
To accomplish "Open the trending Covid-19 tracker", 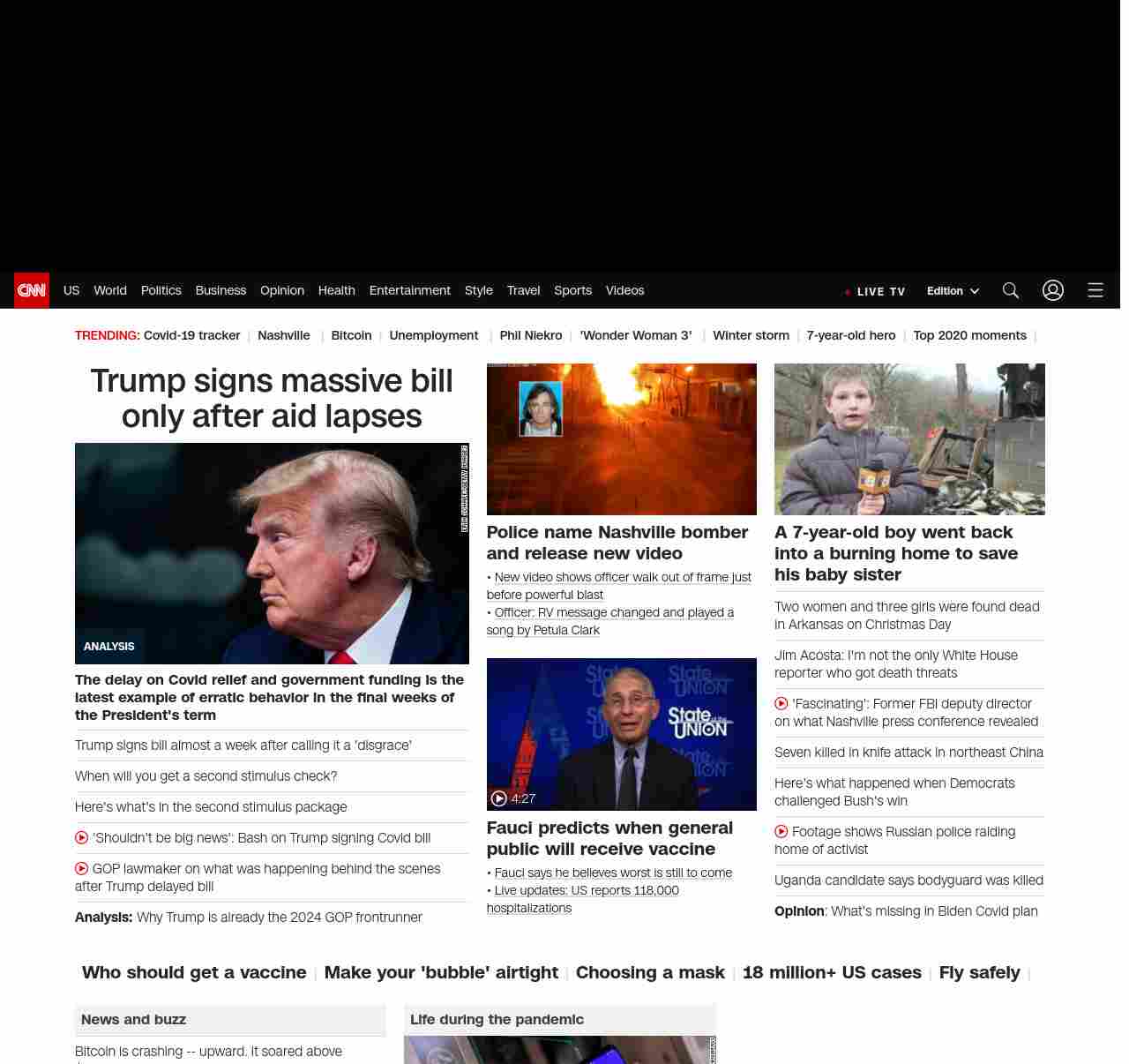I will click(x=191, y=335).
